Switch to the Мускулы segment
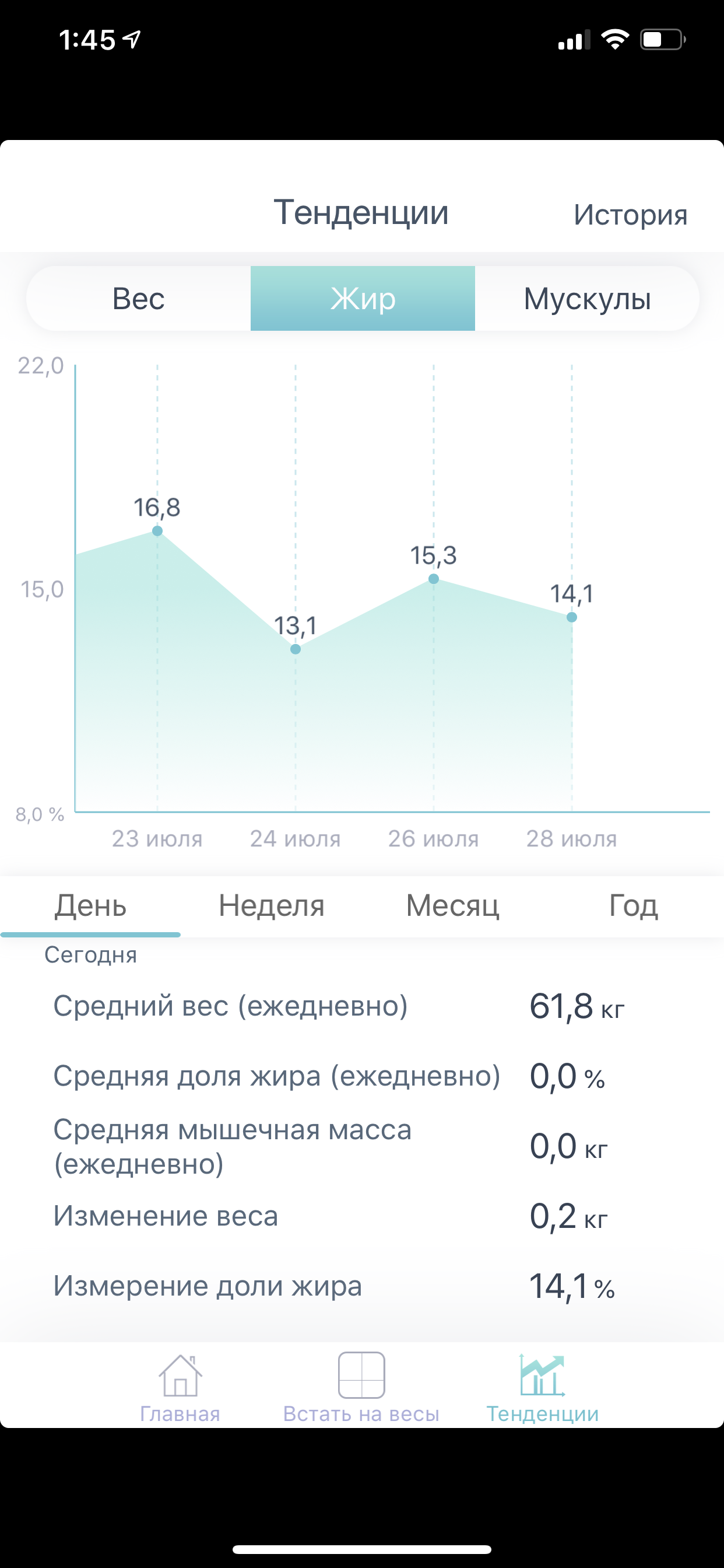Viewport: 724px width, 1568px height. click(x=587, y=299)
